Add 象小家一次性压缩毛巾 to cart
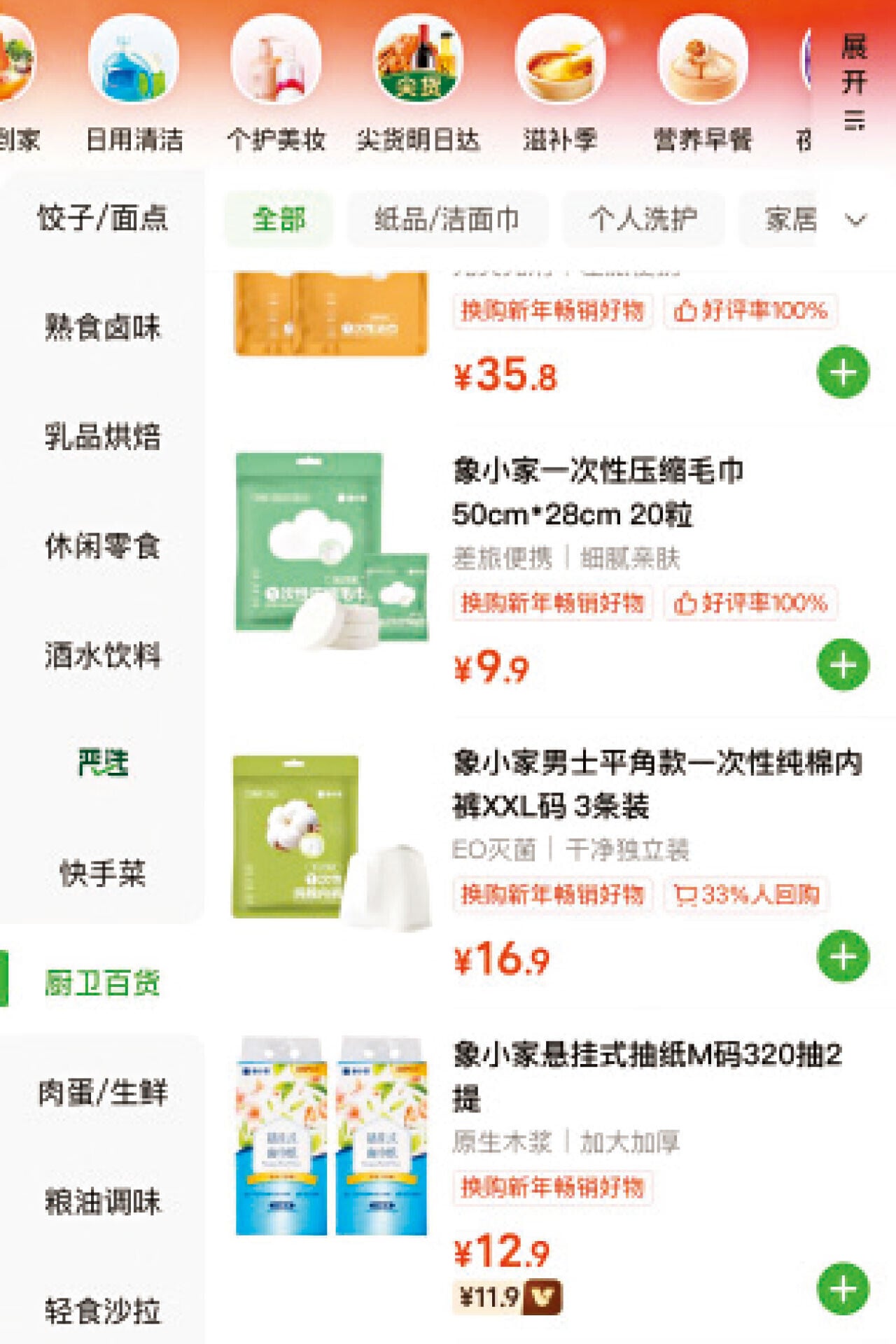The width and height of the screenshot is (896, 1344). click(843, 664)
